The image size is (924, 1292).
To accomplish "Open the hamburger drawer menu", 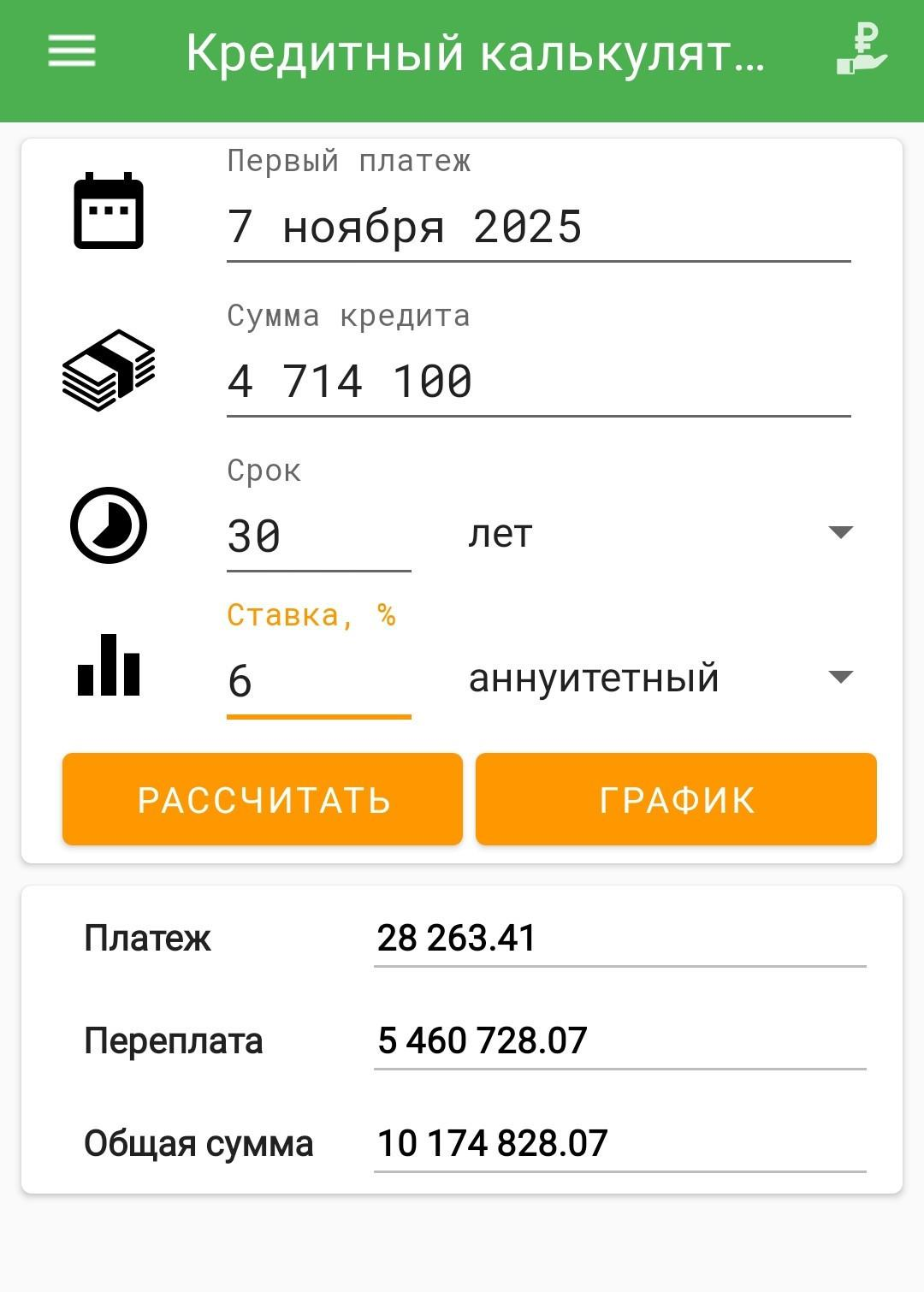I will [x=72, y=51].
